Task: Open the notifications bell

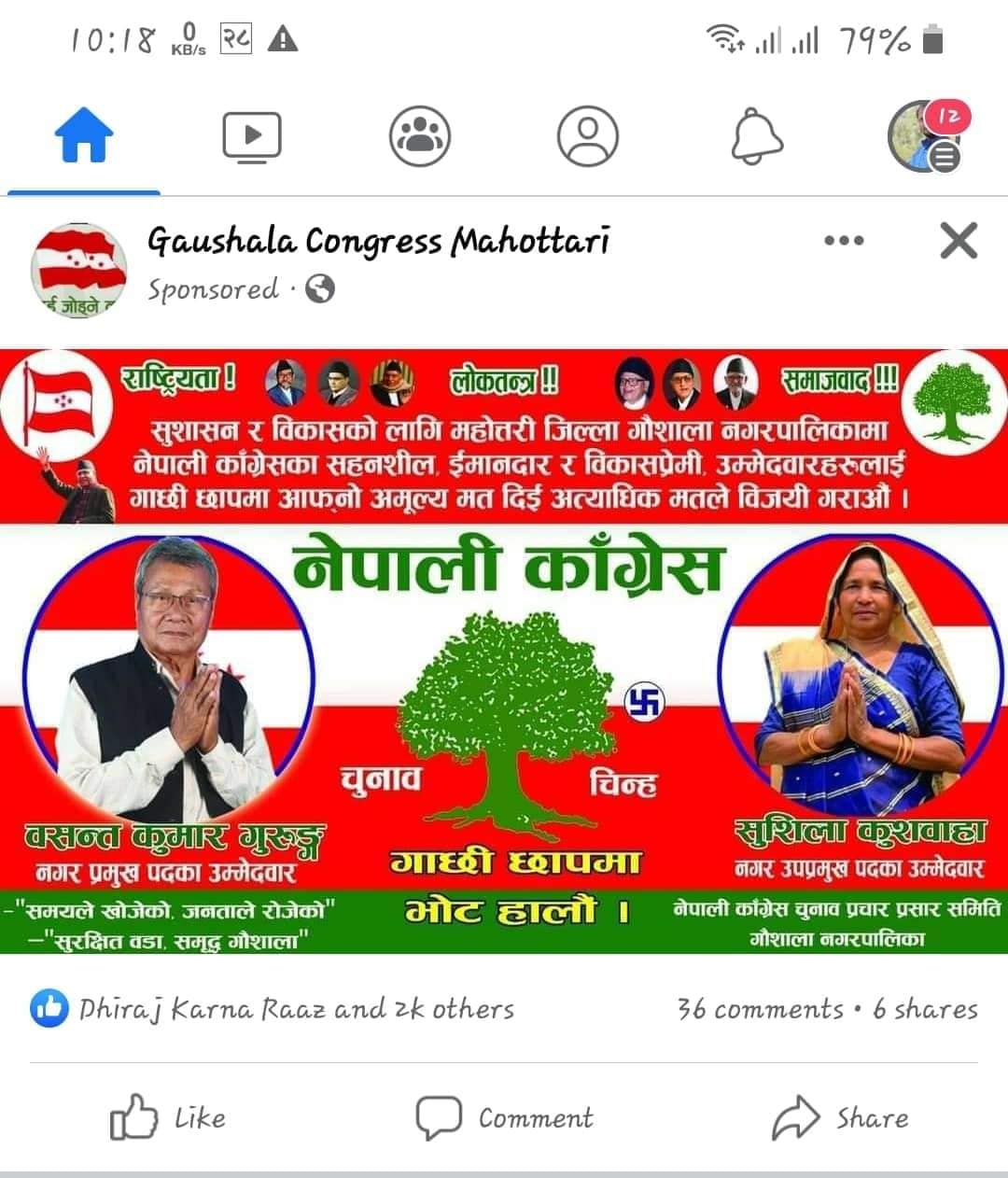Action: [x=756, y=136]
